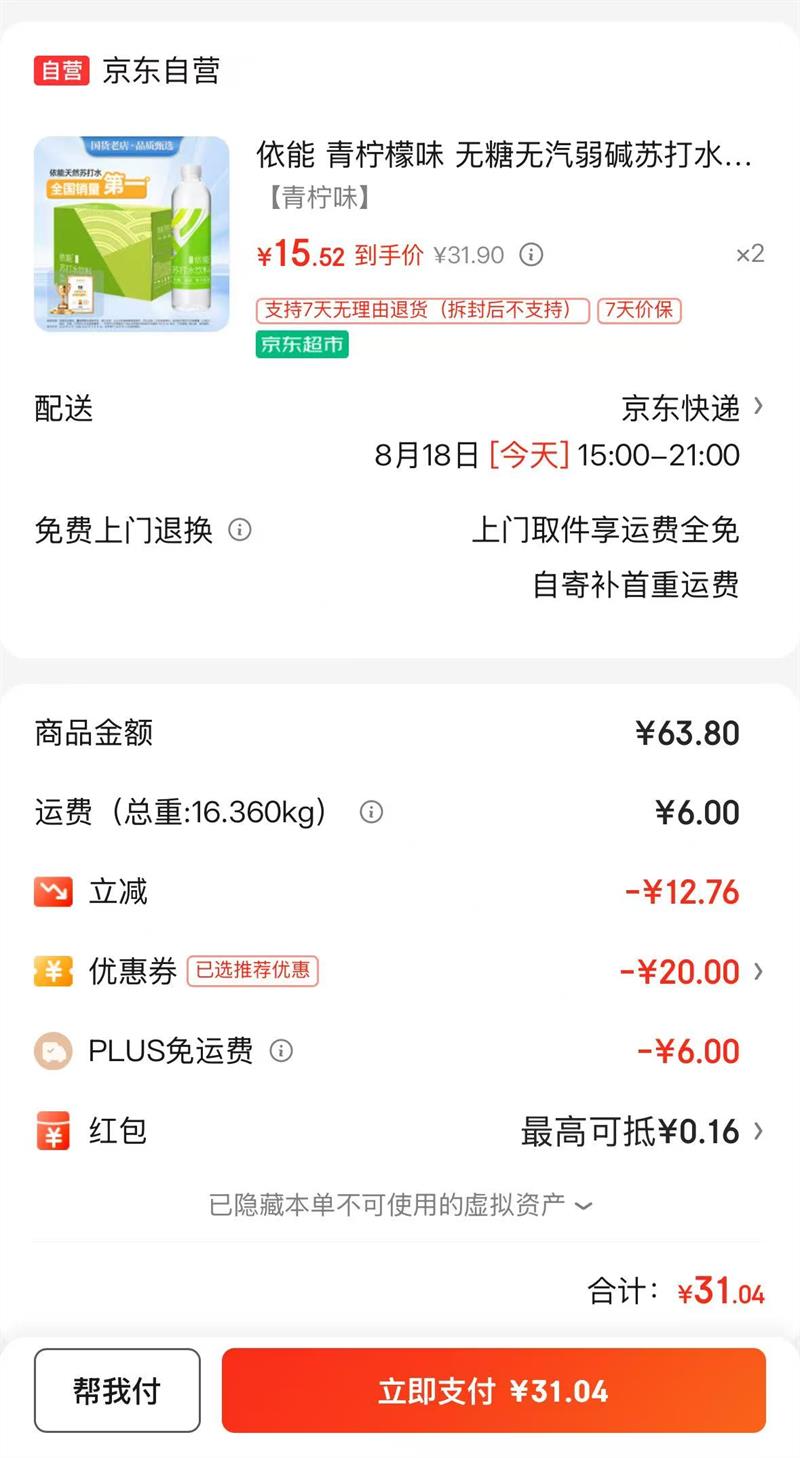Screen dimensions: 800x1458
Task: Tap 立即支付 to pay ¥31.04
Action: [x=493, y=1391]
